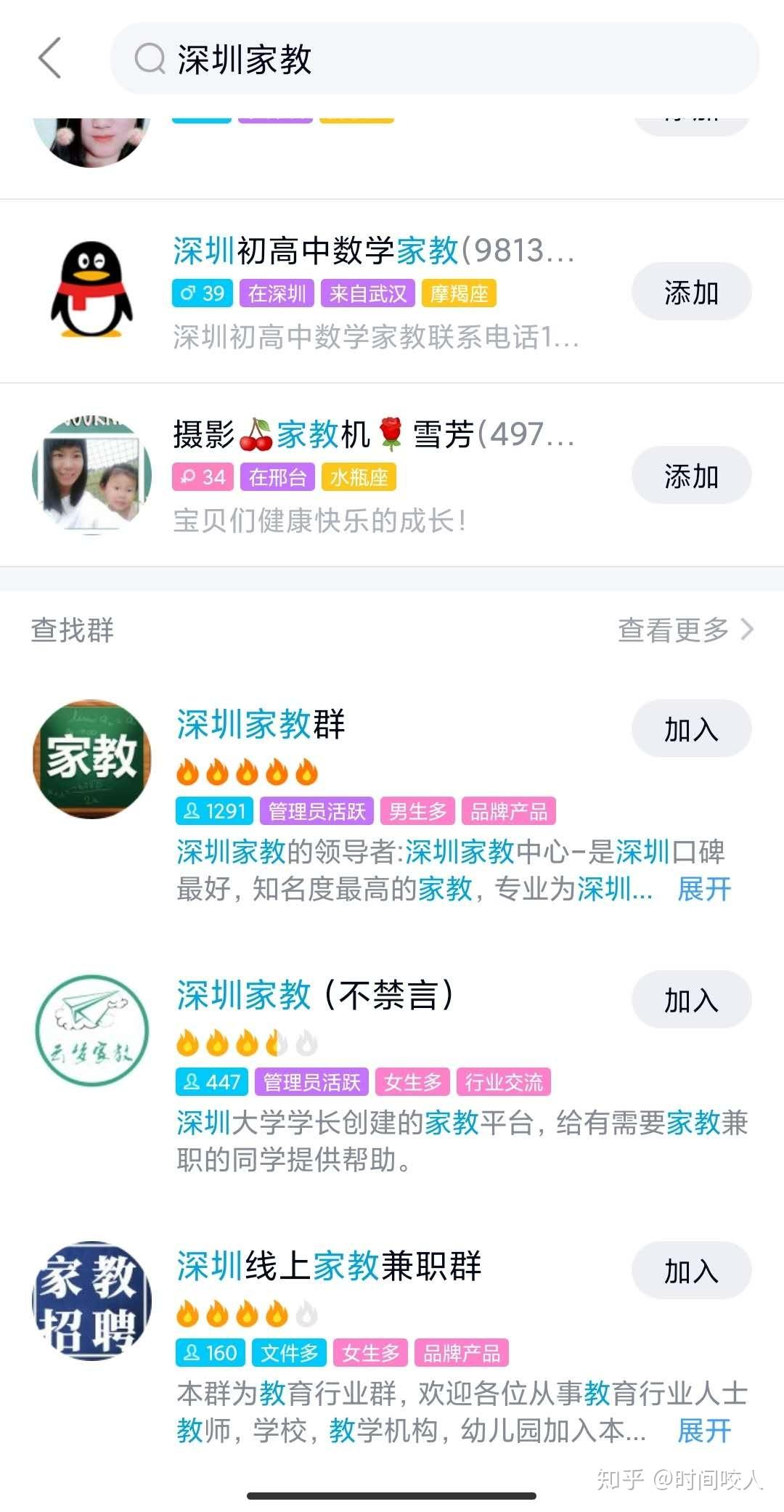Go back using the top-left arrow
Image resolution: width=784 pixels, height=1512 pixels.
pyautogui.click(x=50, y=58)
